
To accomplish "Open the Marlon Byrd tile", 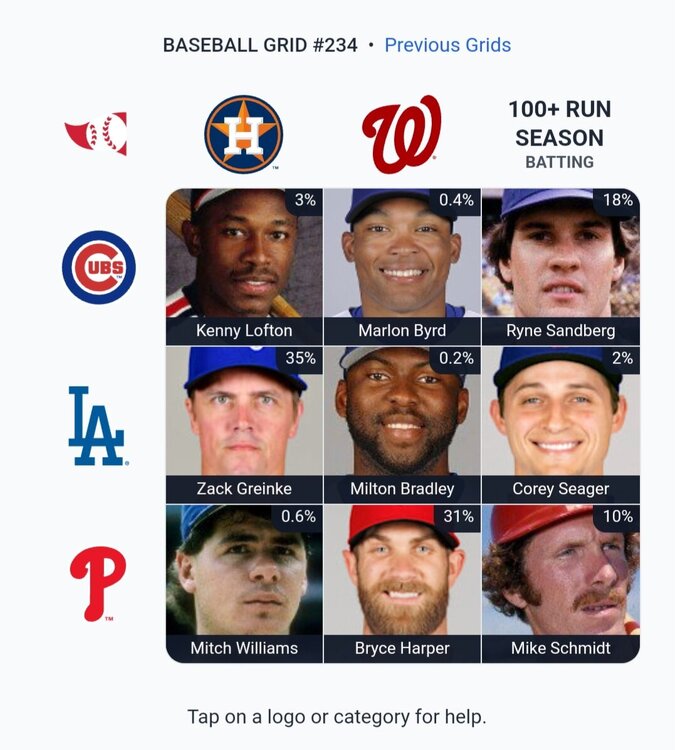I will (402, 266).
